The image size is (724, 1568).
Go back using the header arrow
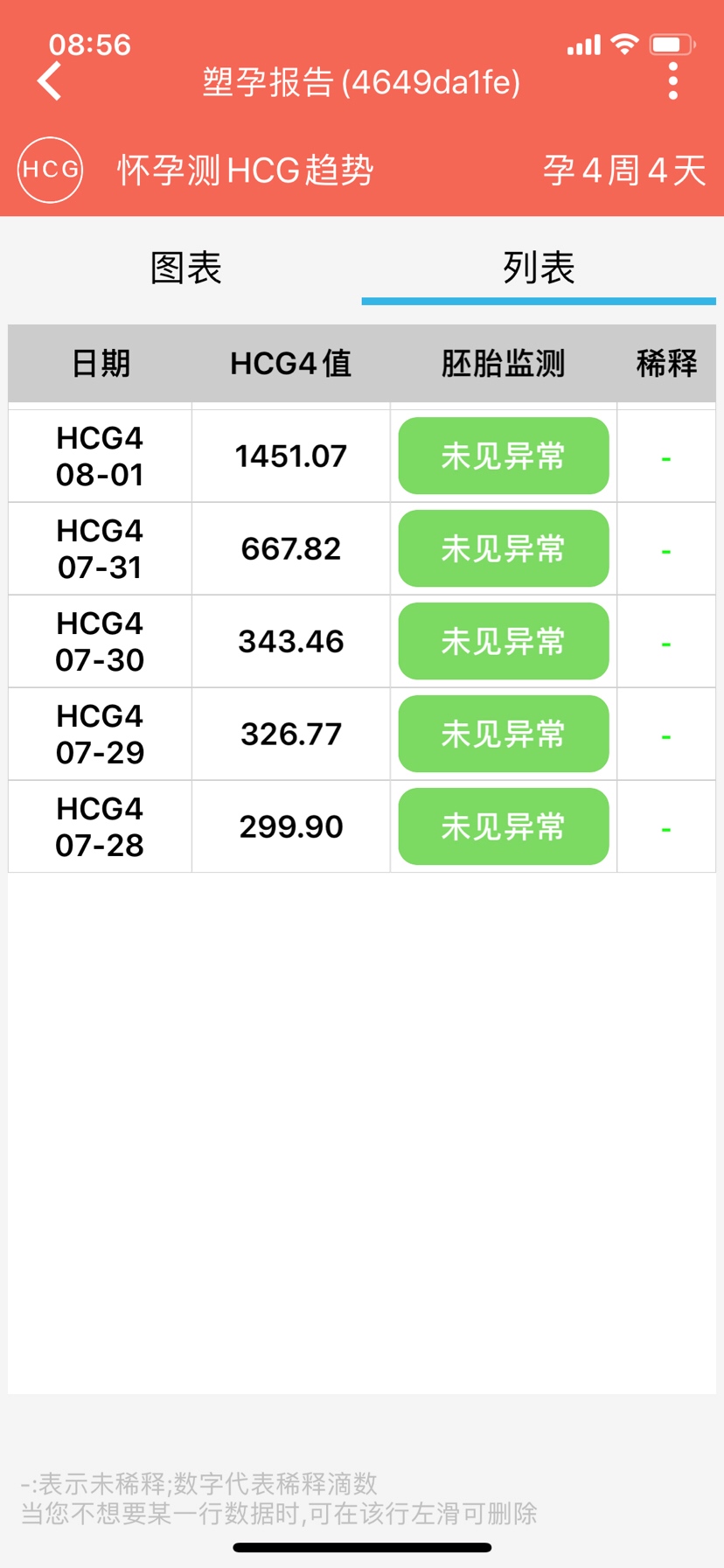(50, 81)
